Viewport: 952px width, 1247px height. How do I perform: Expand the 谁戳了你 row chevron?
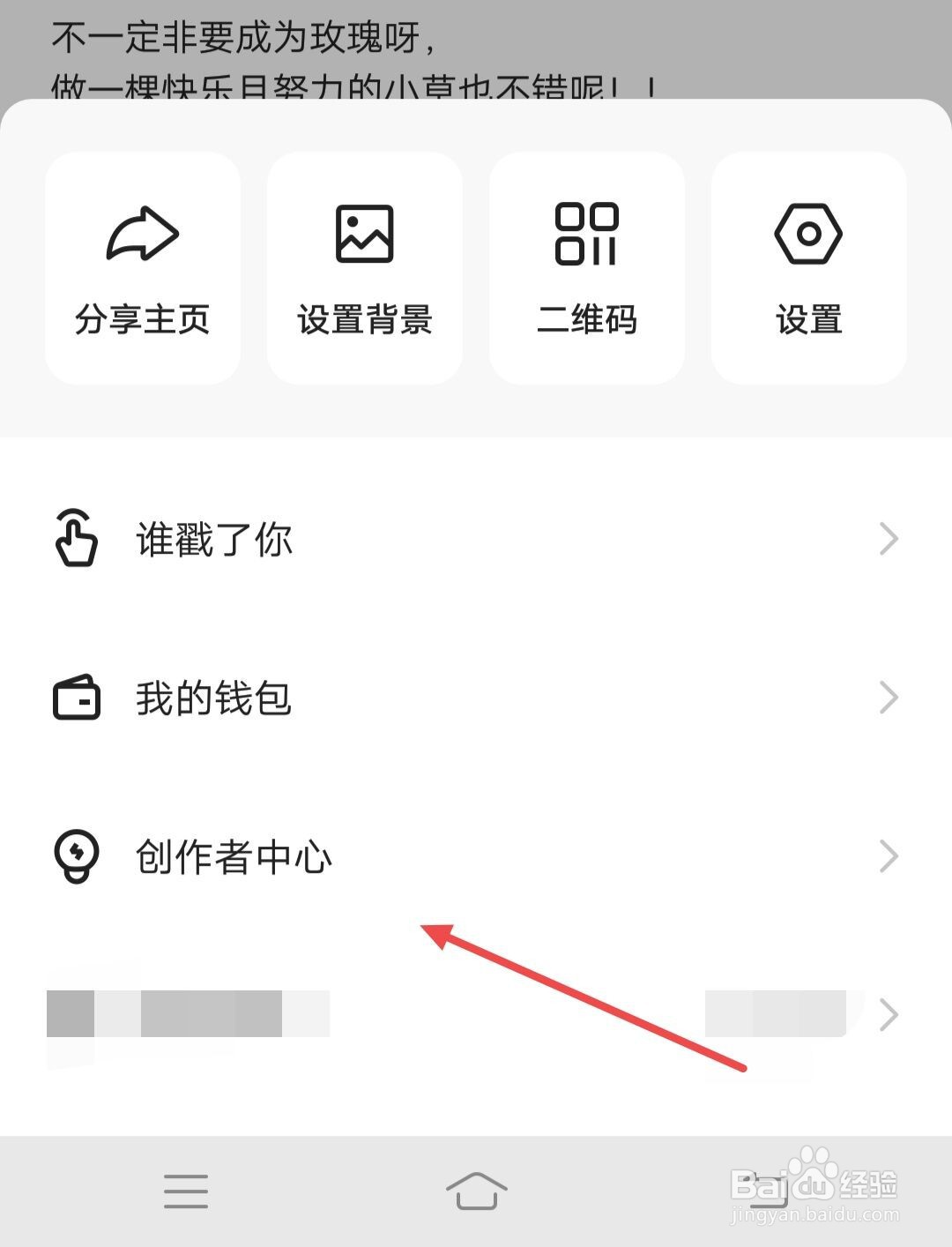pos(889,539)
